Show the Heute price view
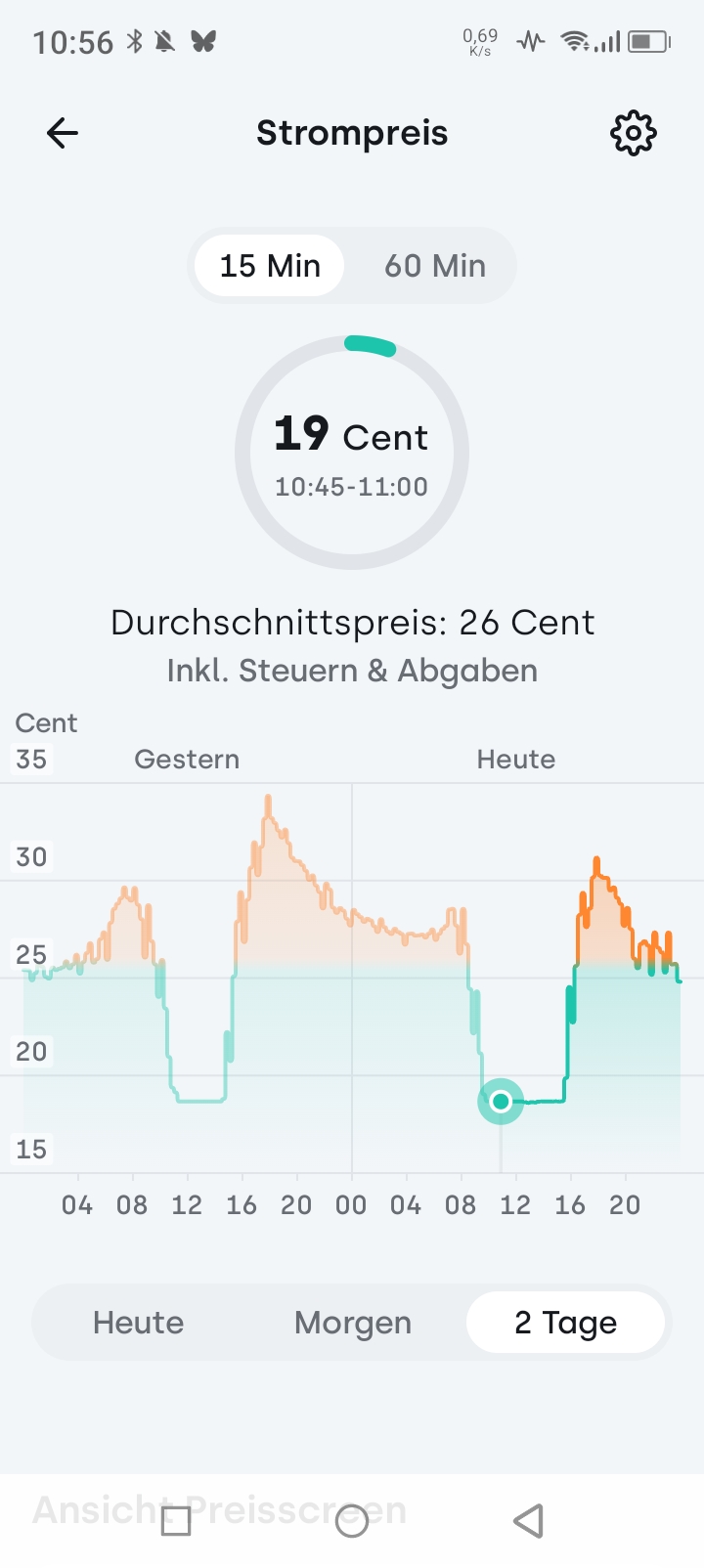704x1568 pixels. (x=138, y=1323)
